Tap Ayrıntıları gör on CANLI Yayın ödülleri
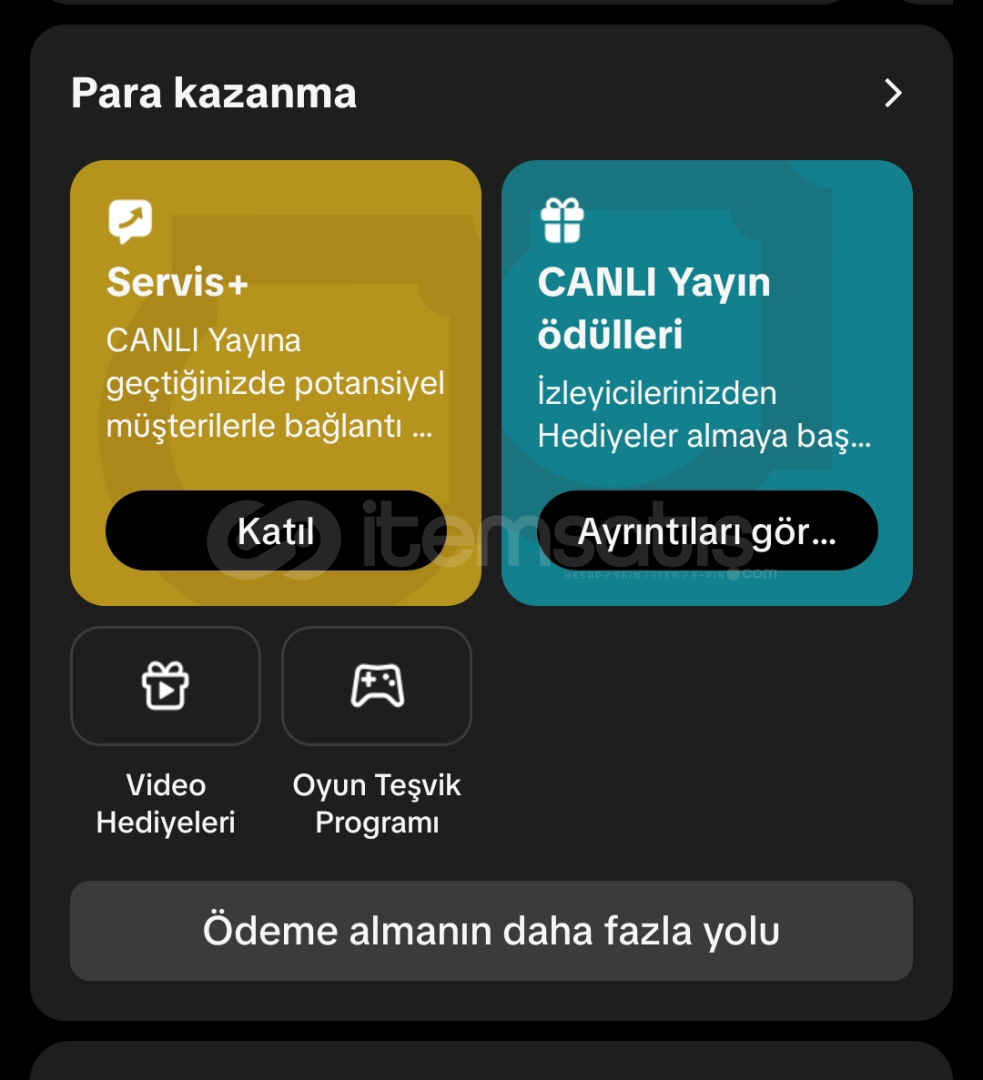 pyautogui.click(x=707, y=531)
